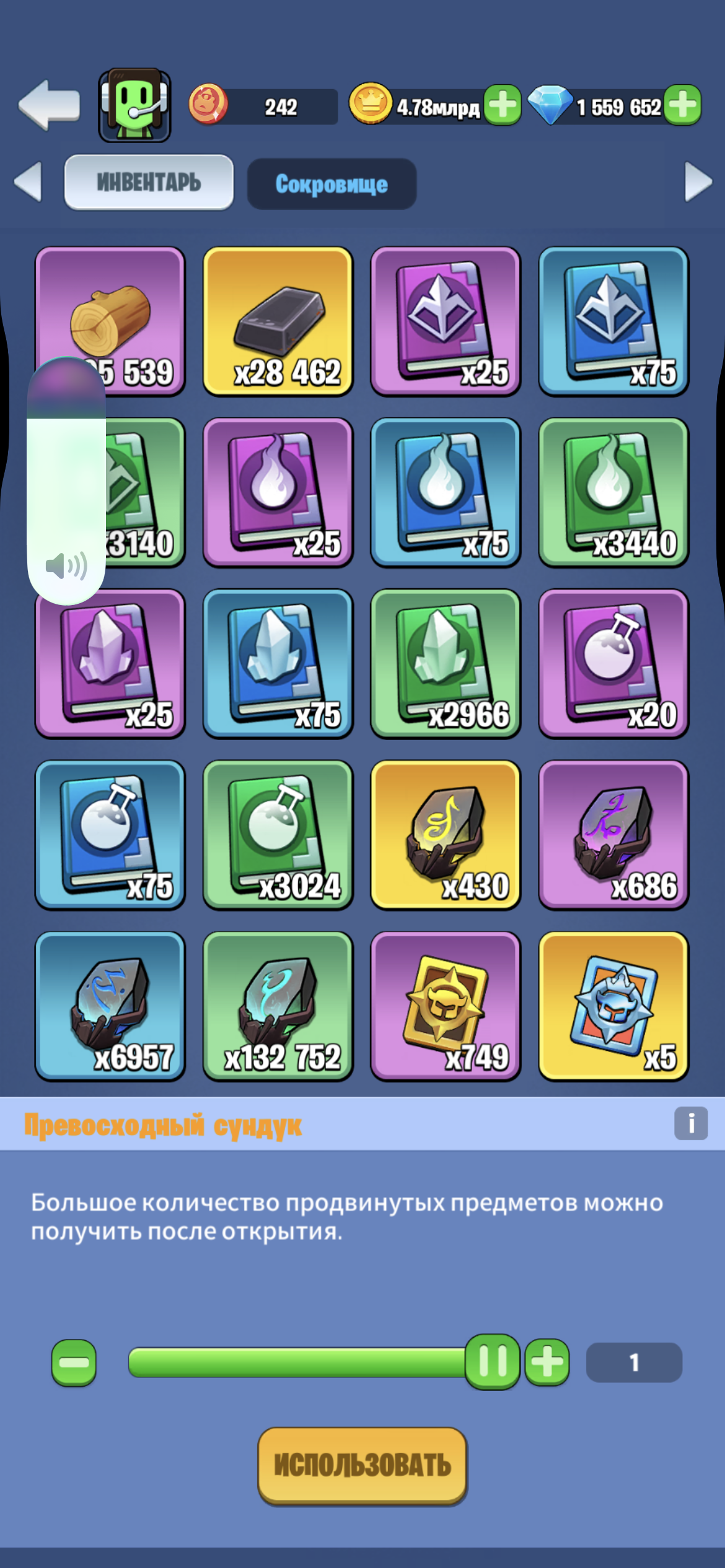Select the green rune stone x132 752

tap(278, 1006)
